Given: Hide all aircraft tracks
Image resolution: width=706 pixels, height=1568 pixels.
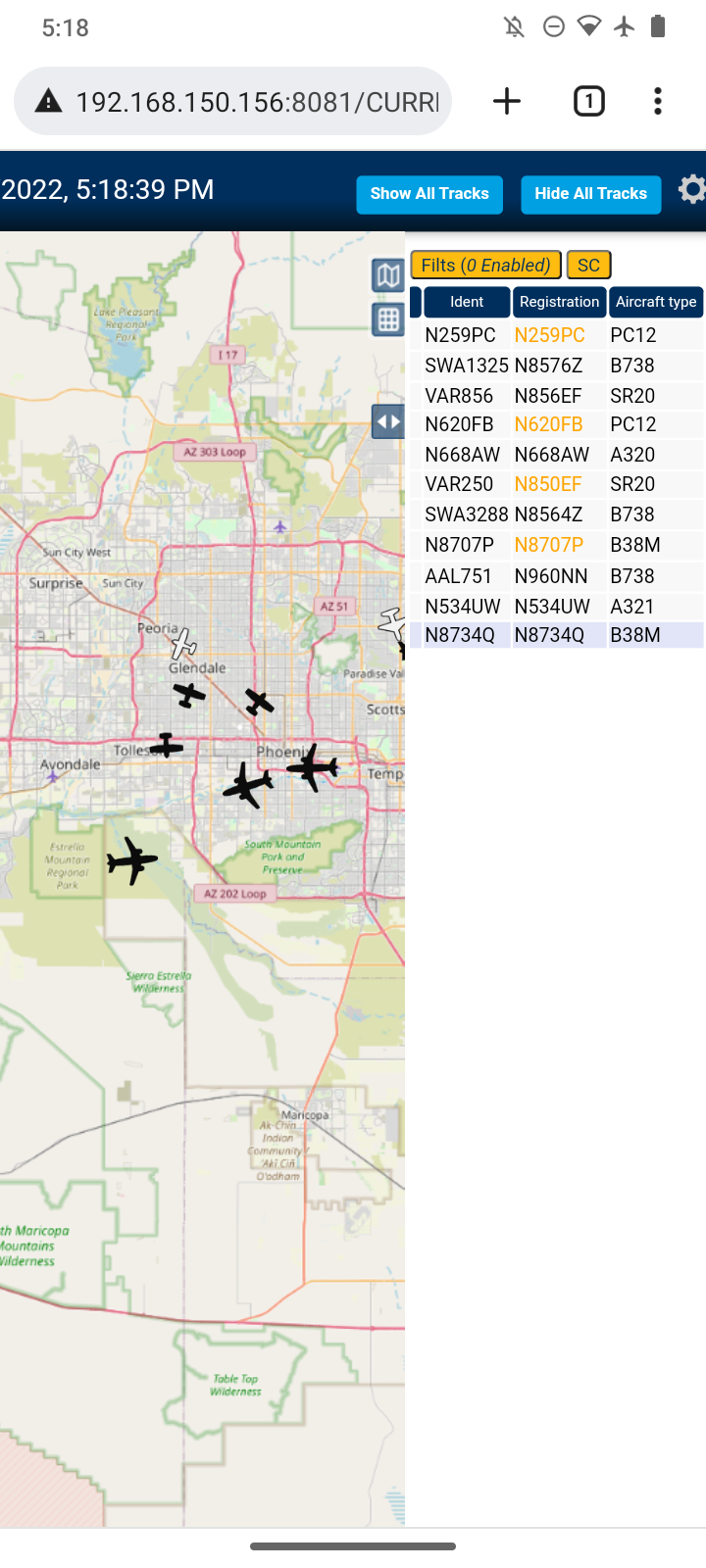Looking at the screenshot, I should point(590,194).
